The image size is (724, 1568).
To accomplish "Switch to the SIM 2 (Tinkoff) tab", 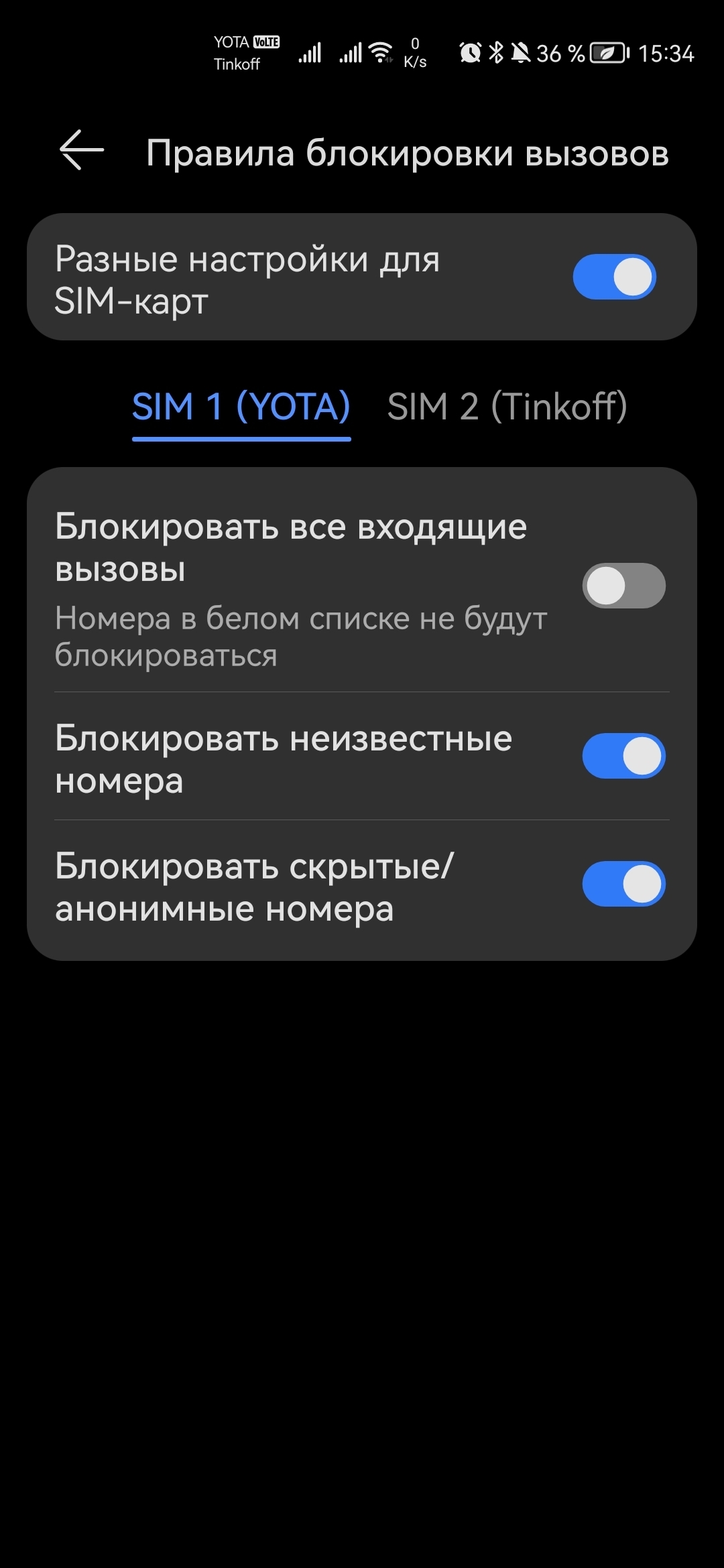I will (x=507, y=407).
